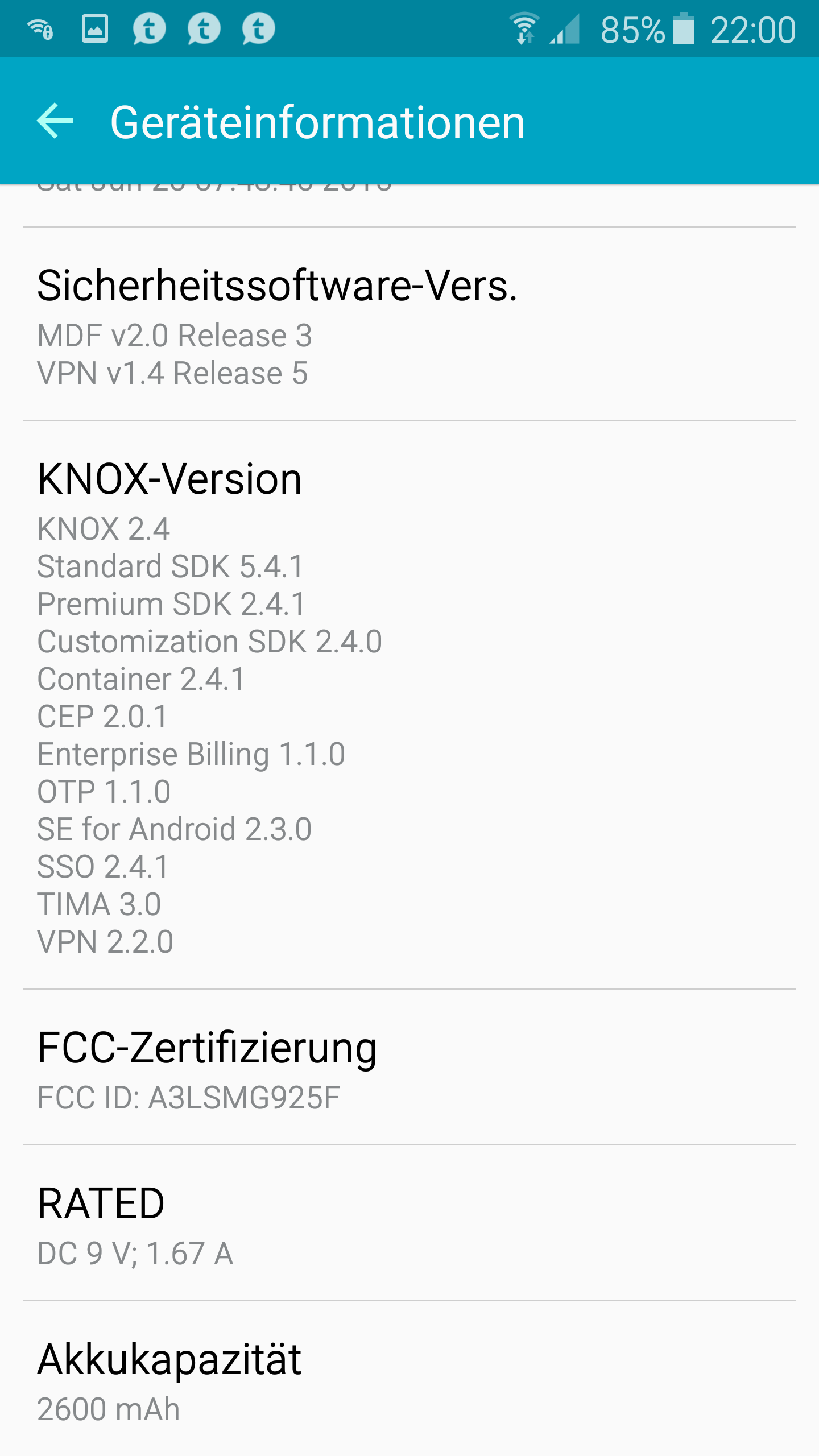Tap the RATED entry
Viewport: 819px width, 1456px height.
409,1223
